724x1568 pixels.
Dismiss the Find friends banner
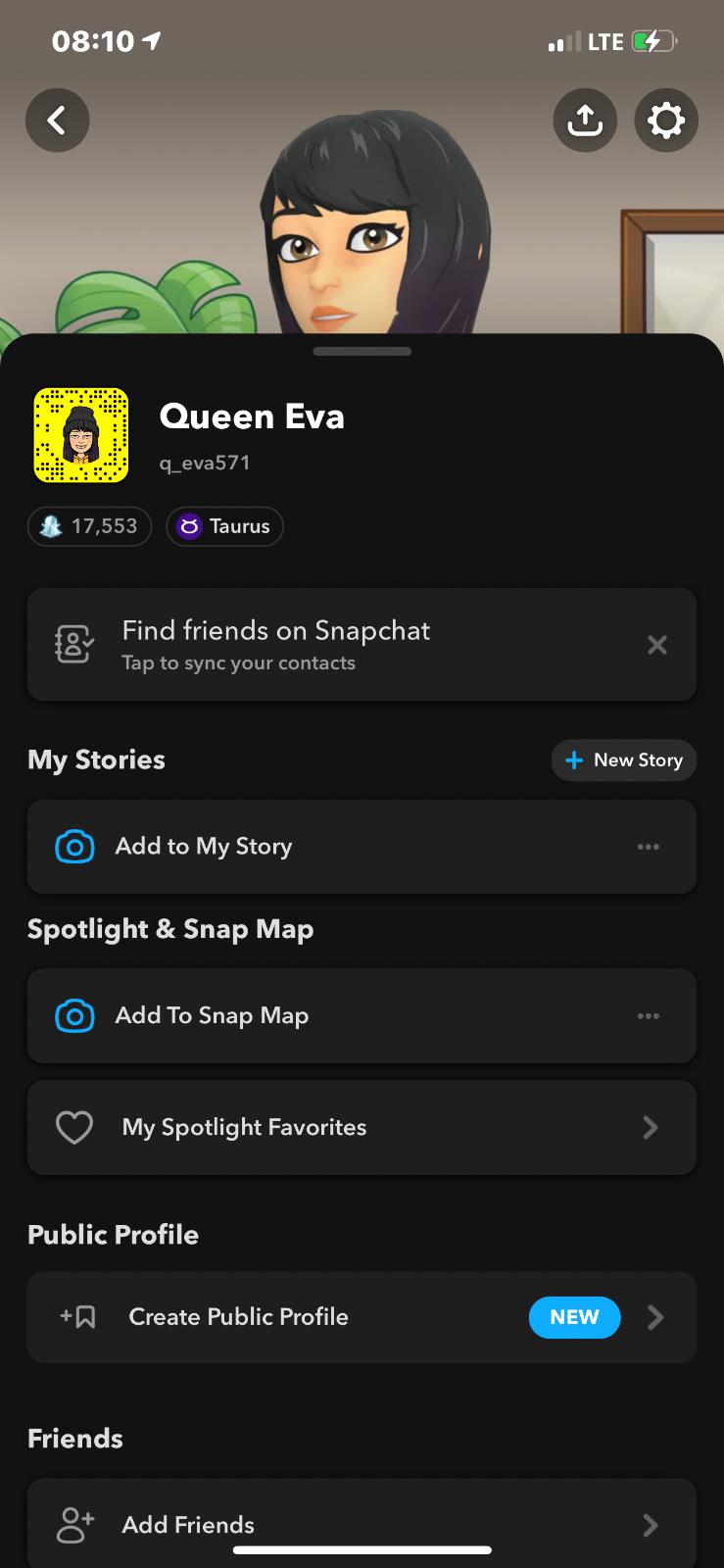pyautogui.click(x=657, y=645)
